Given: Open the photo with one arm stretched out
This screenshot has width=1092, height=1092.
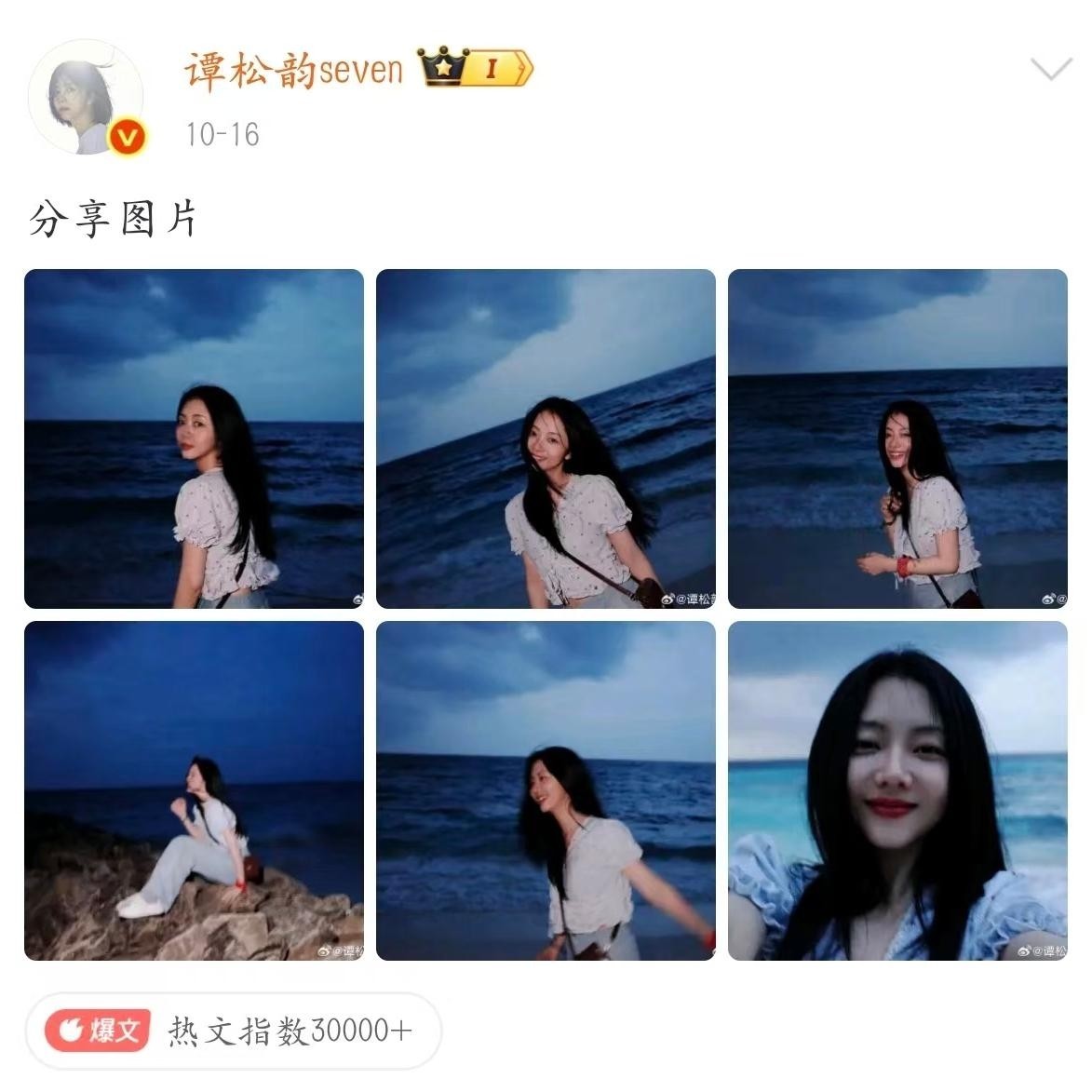Looking at the screenshot, I should 546,790.
